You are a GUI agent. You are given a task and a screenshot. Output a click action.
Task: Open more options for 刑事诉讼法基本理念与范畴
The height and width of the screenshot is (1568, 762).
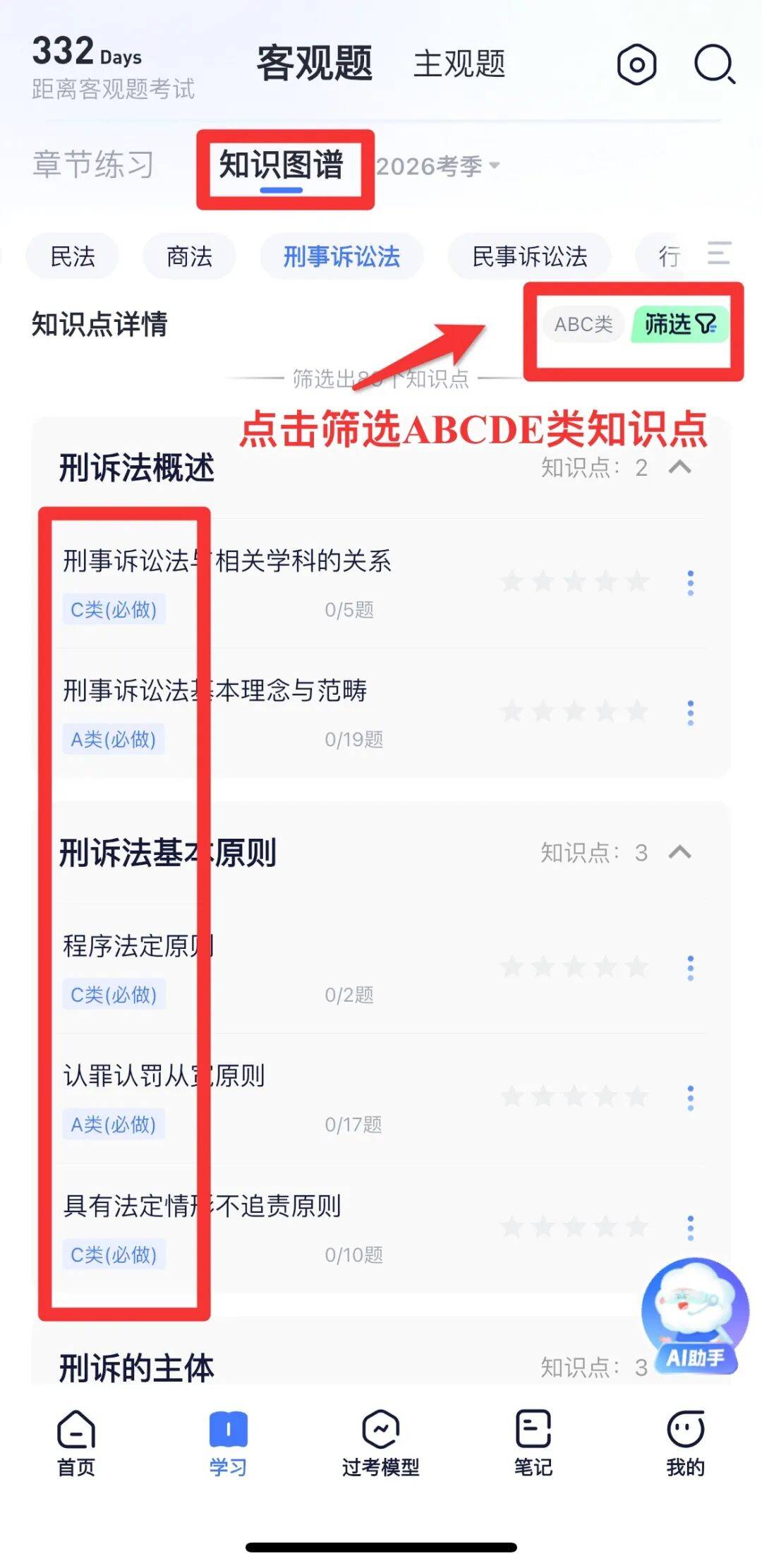click(x=690, y=712)
